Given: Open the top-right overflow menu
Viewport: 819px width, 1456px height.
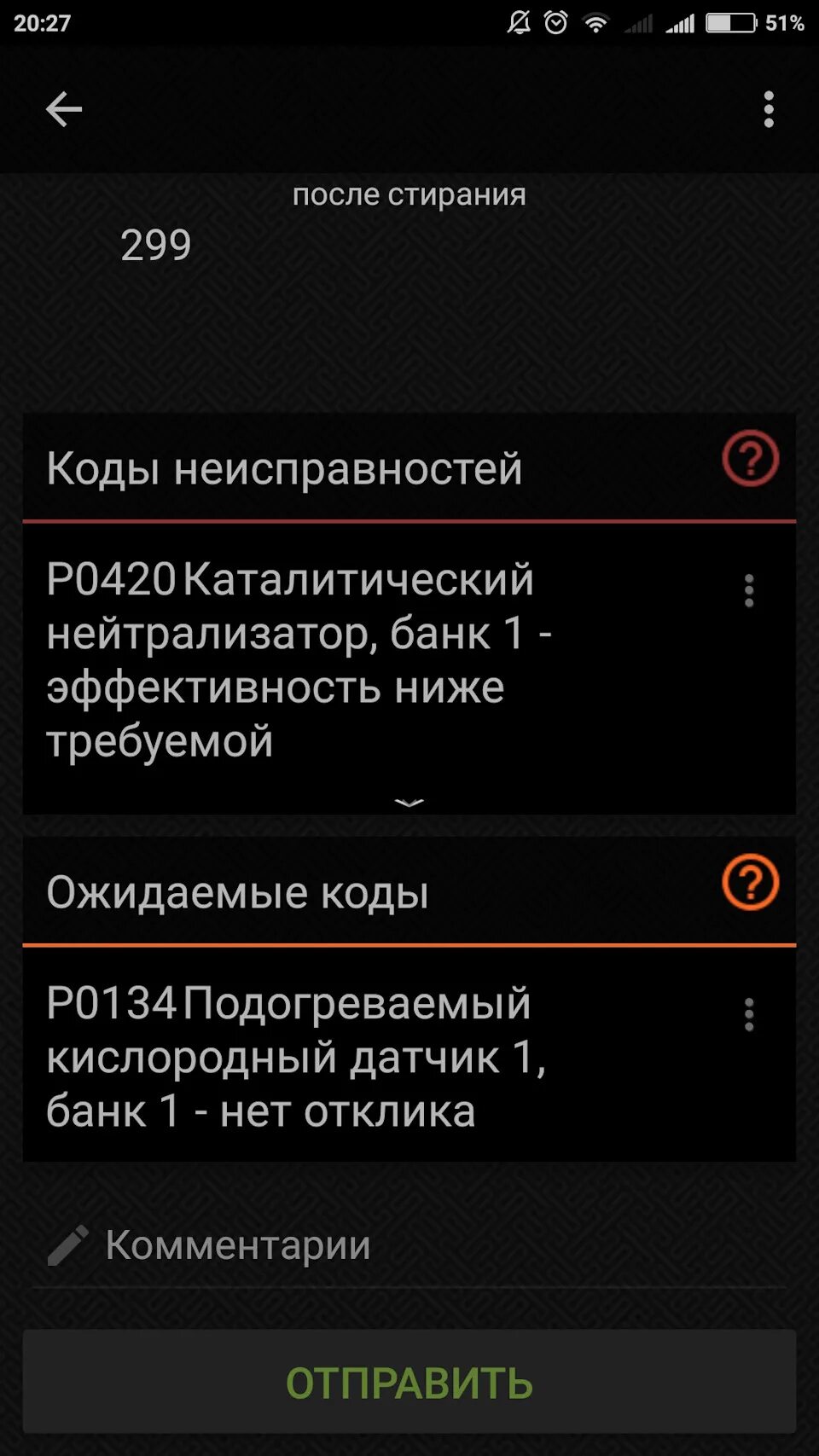Looking at the screenshot, I should point(769,109).
